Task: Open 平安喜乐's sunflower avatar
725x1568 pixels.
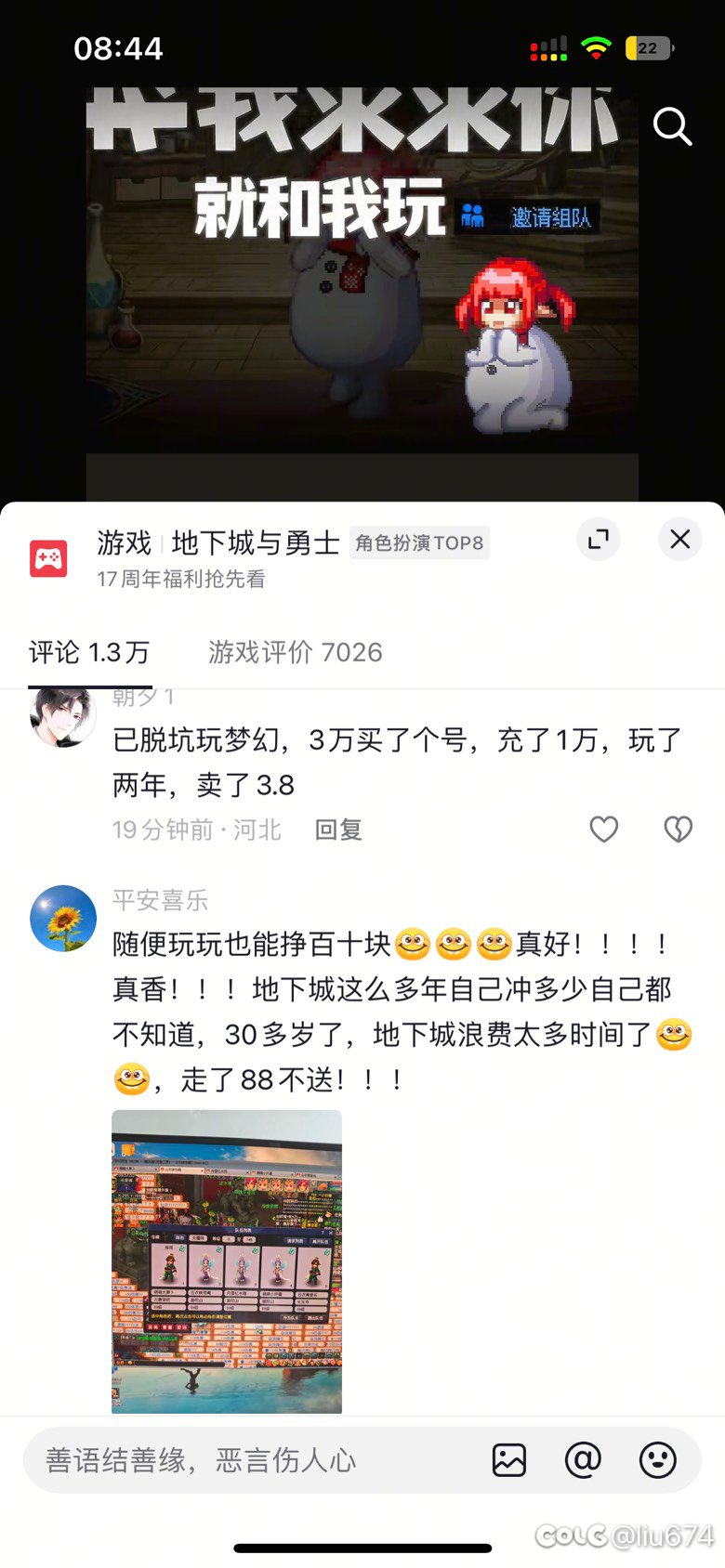Action: click(63, 918)
